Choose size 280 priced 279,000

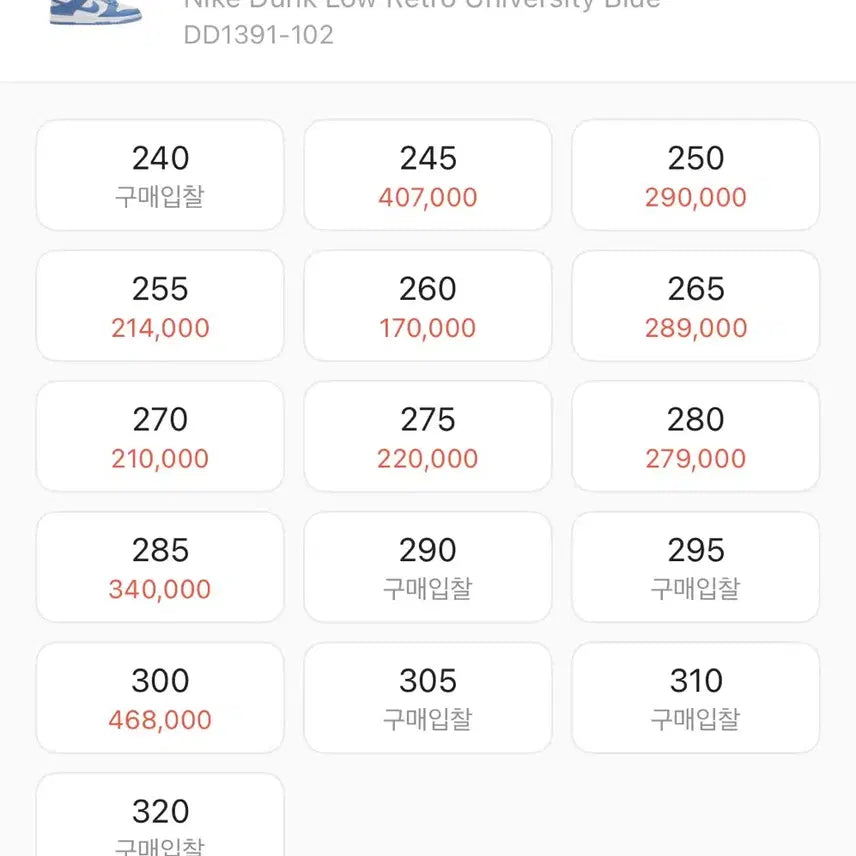click(x=695, y=437)
